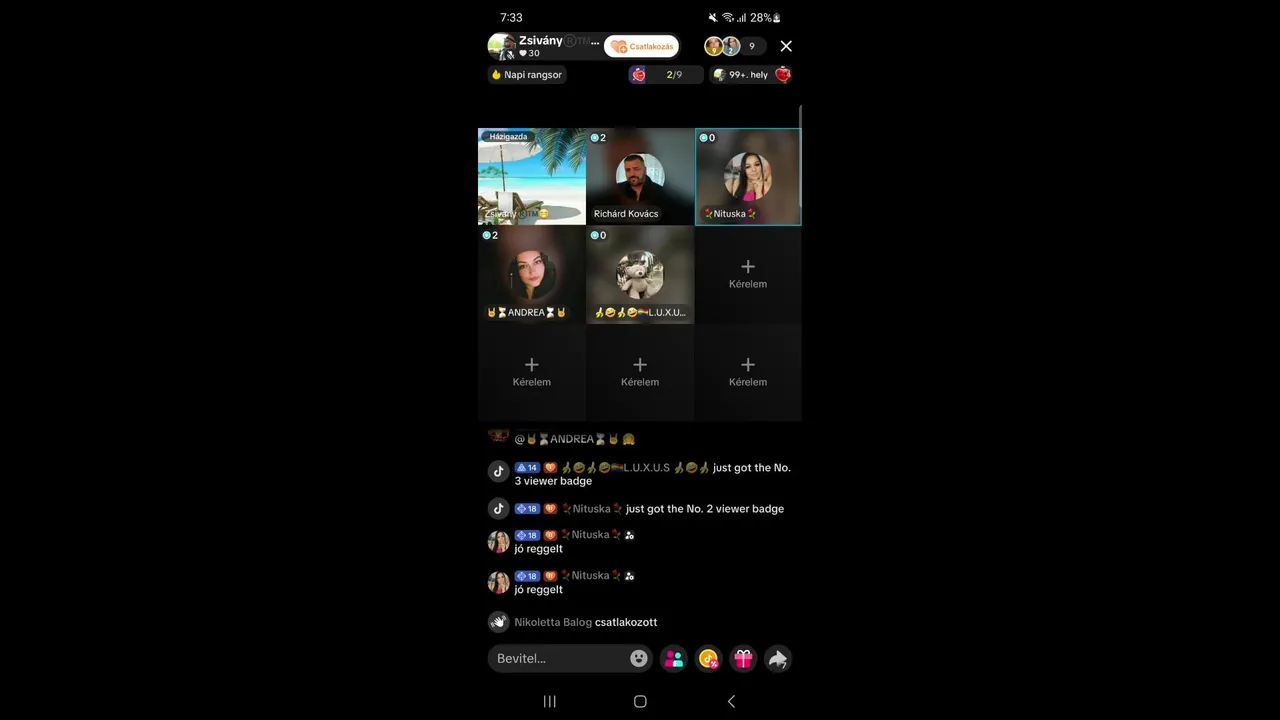Tap the Csatlakozás join button

(x=642, y=46)
